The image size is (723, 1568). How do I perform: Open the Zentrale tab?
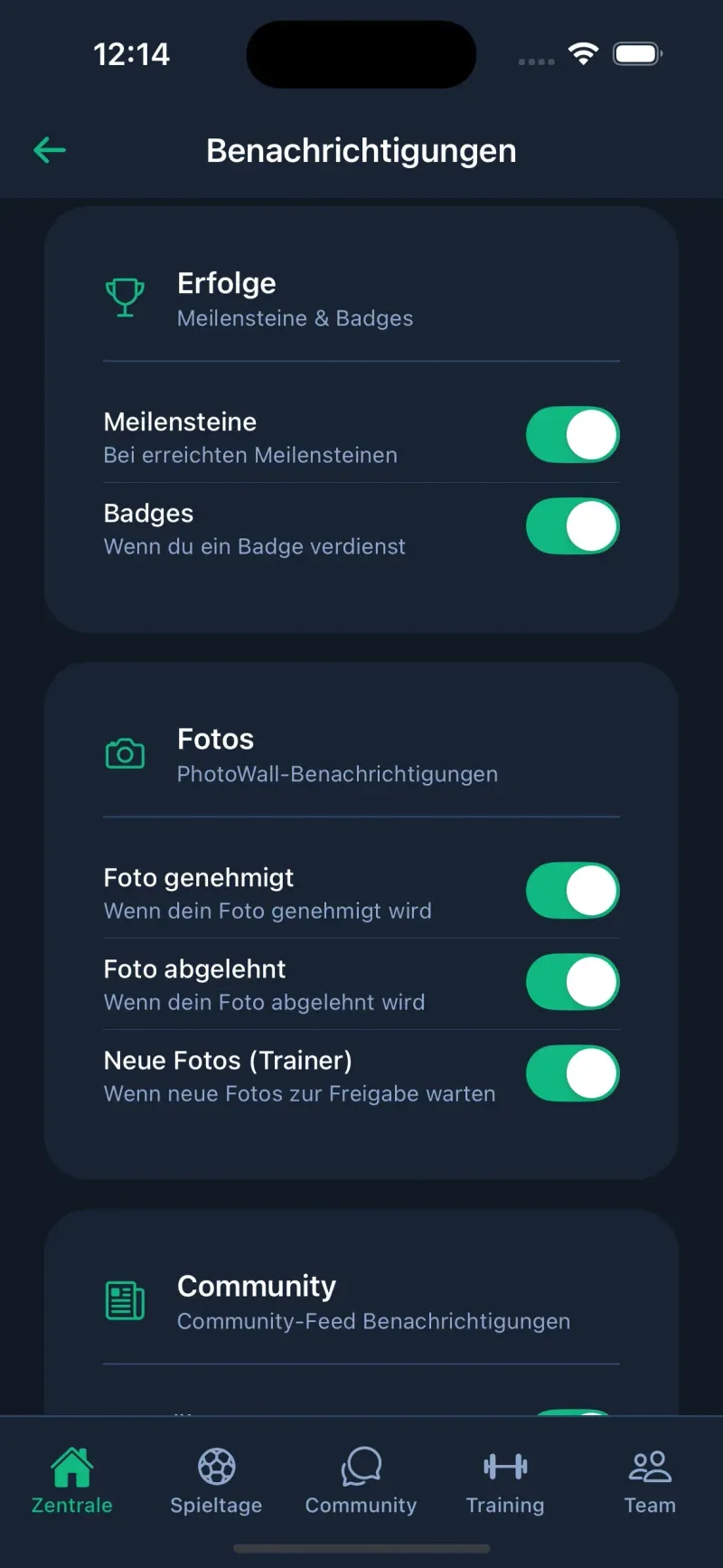(72, 1481)
